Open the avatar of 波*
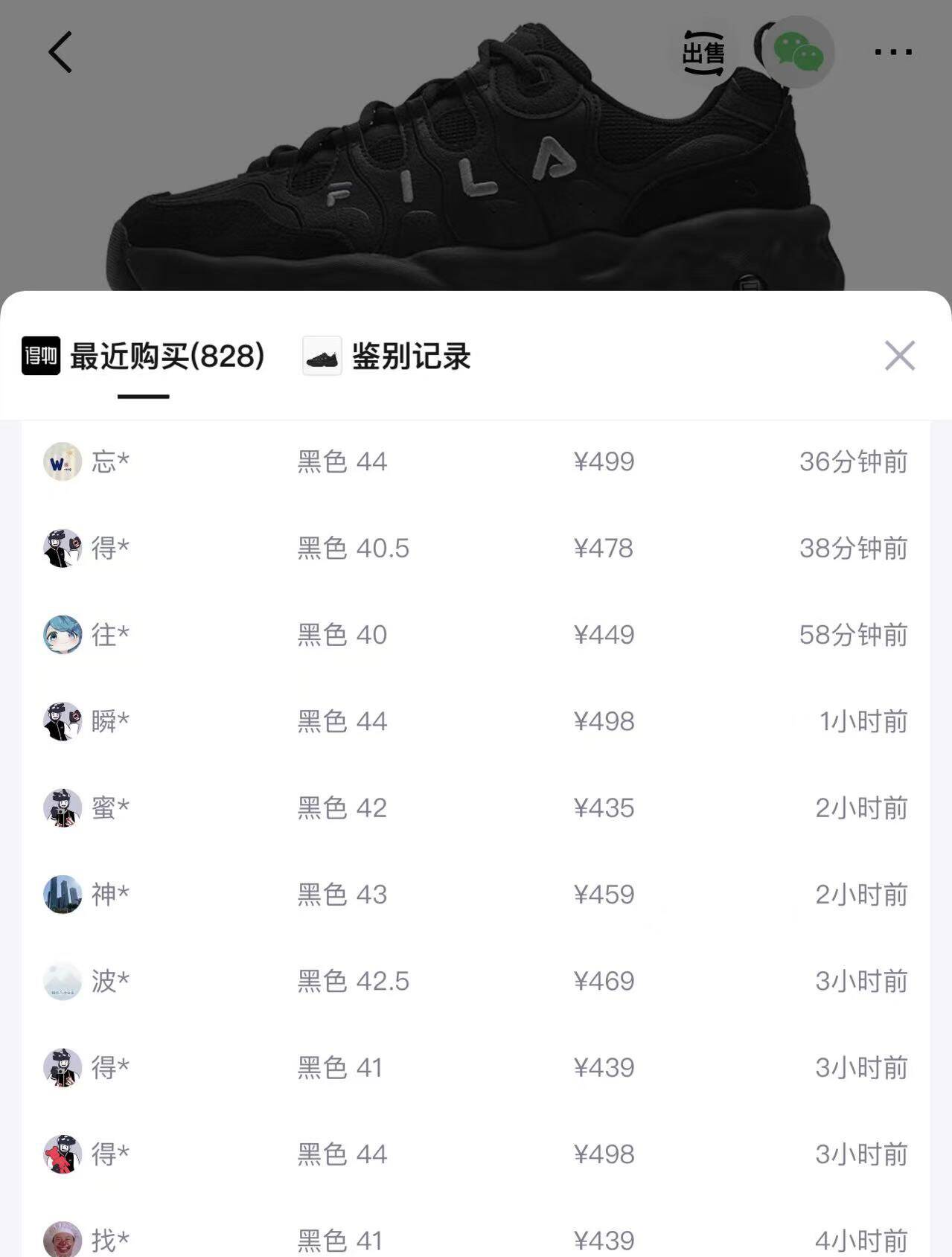952x1257 pixels. tap(63, 981)
